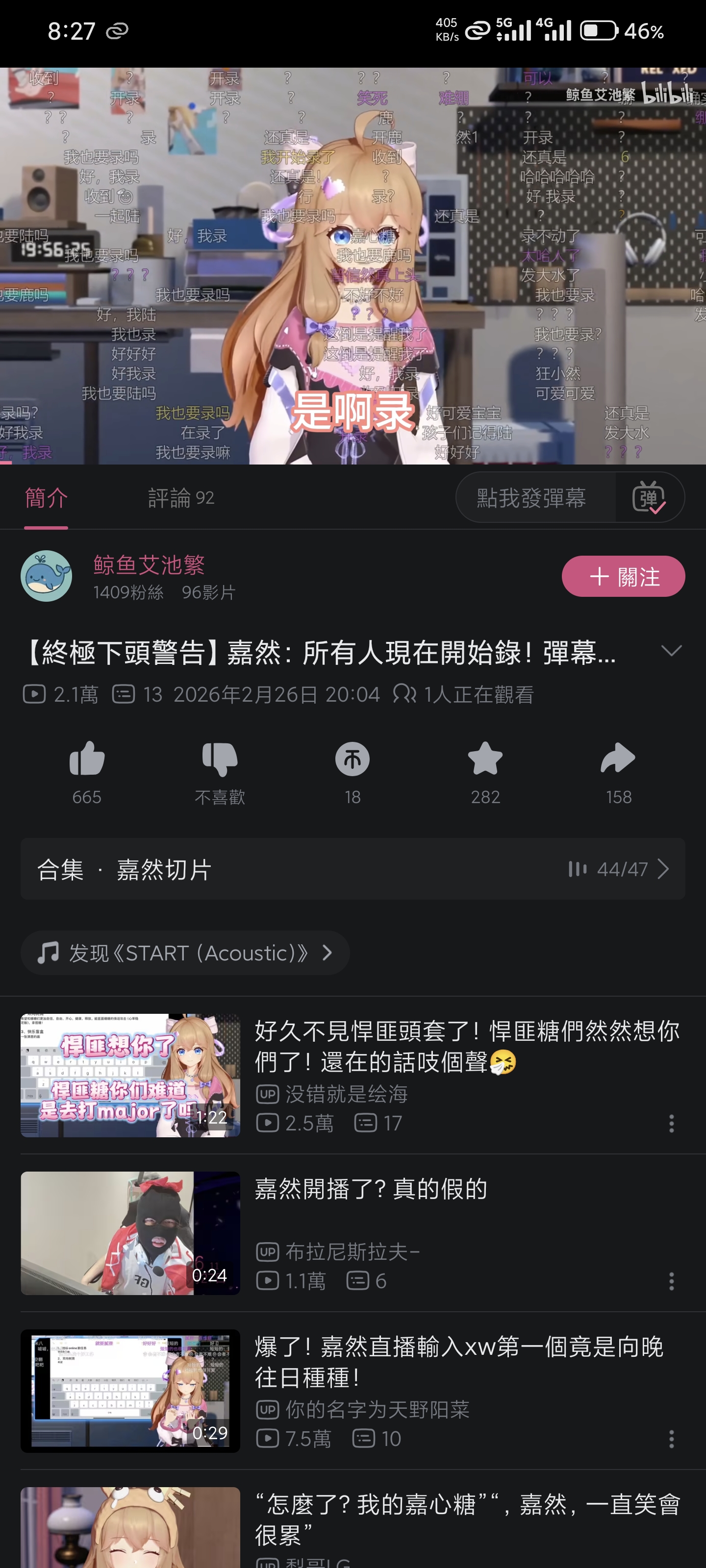Open more options for 嘉然開播了 video
The height and width of the screenshot is (1568, 706).
(671, 1281)
